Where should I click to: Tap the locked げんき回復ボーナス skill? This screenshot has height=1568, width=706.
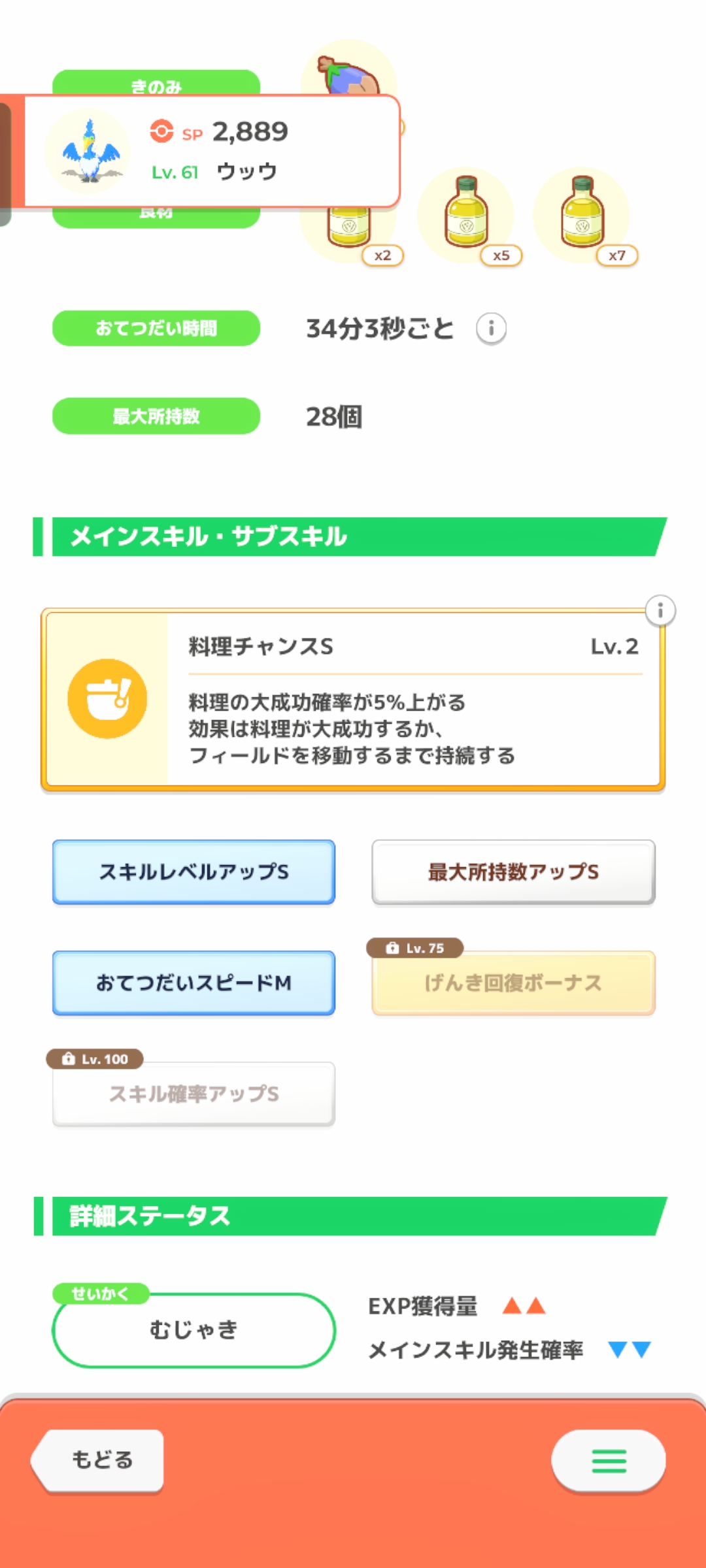513,983
